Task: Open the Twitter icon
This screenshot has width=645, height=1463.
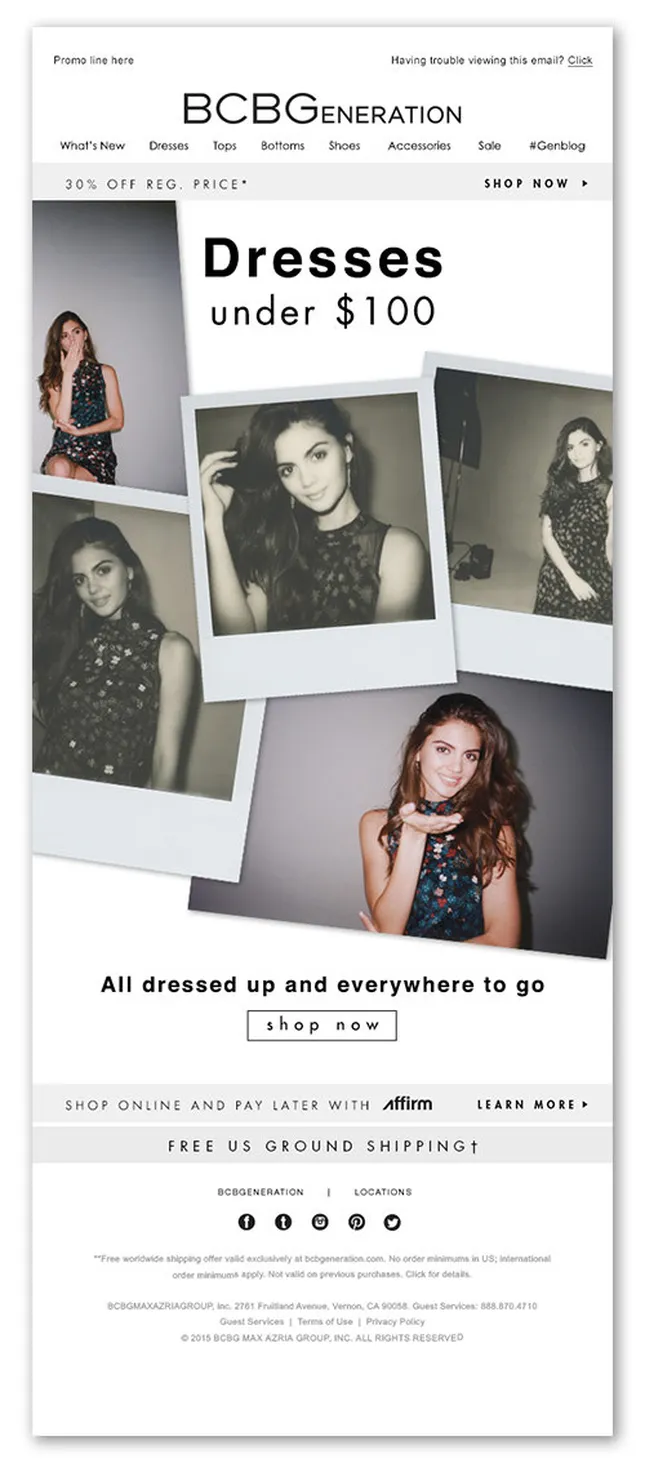Action: click(x=392, y=1222)
